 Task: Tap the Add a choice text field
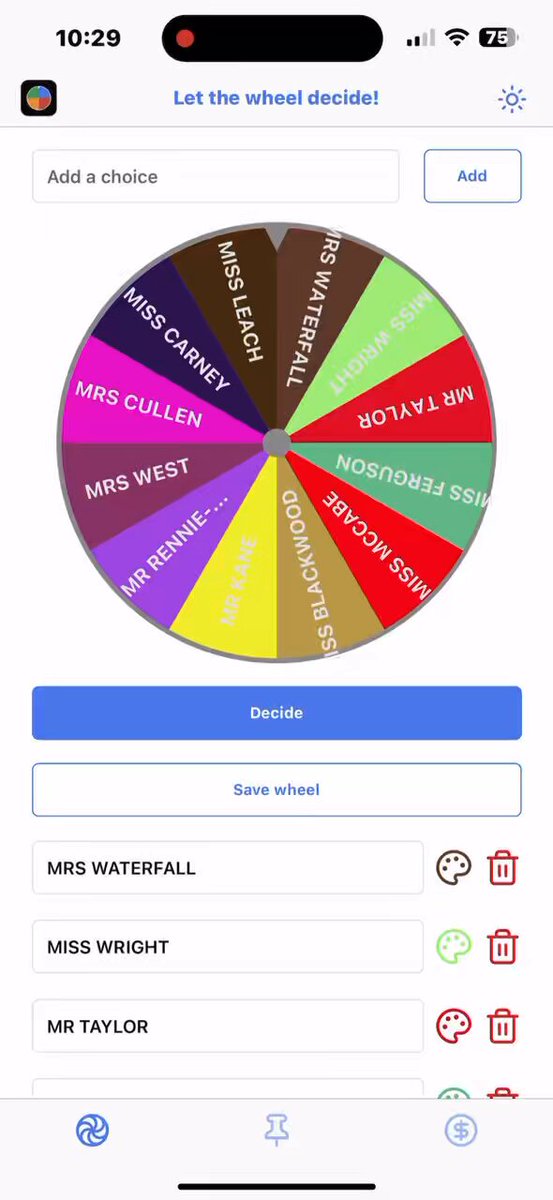click(216, 176)
